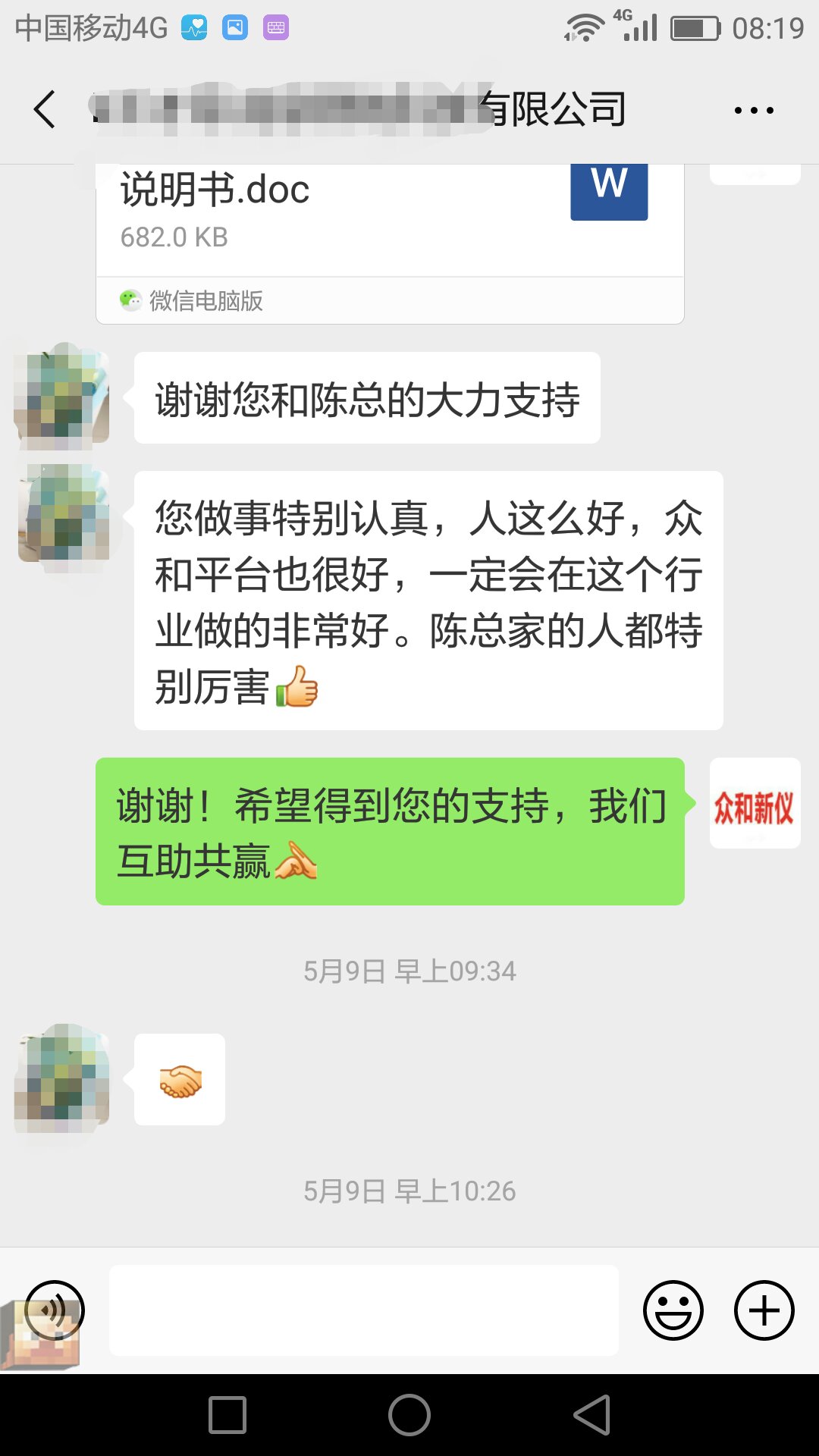View the avatar beside the handshake emoji
The width and height of the screenshot is (819, 1456).
pos(62,1078)
